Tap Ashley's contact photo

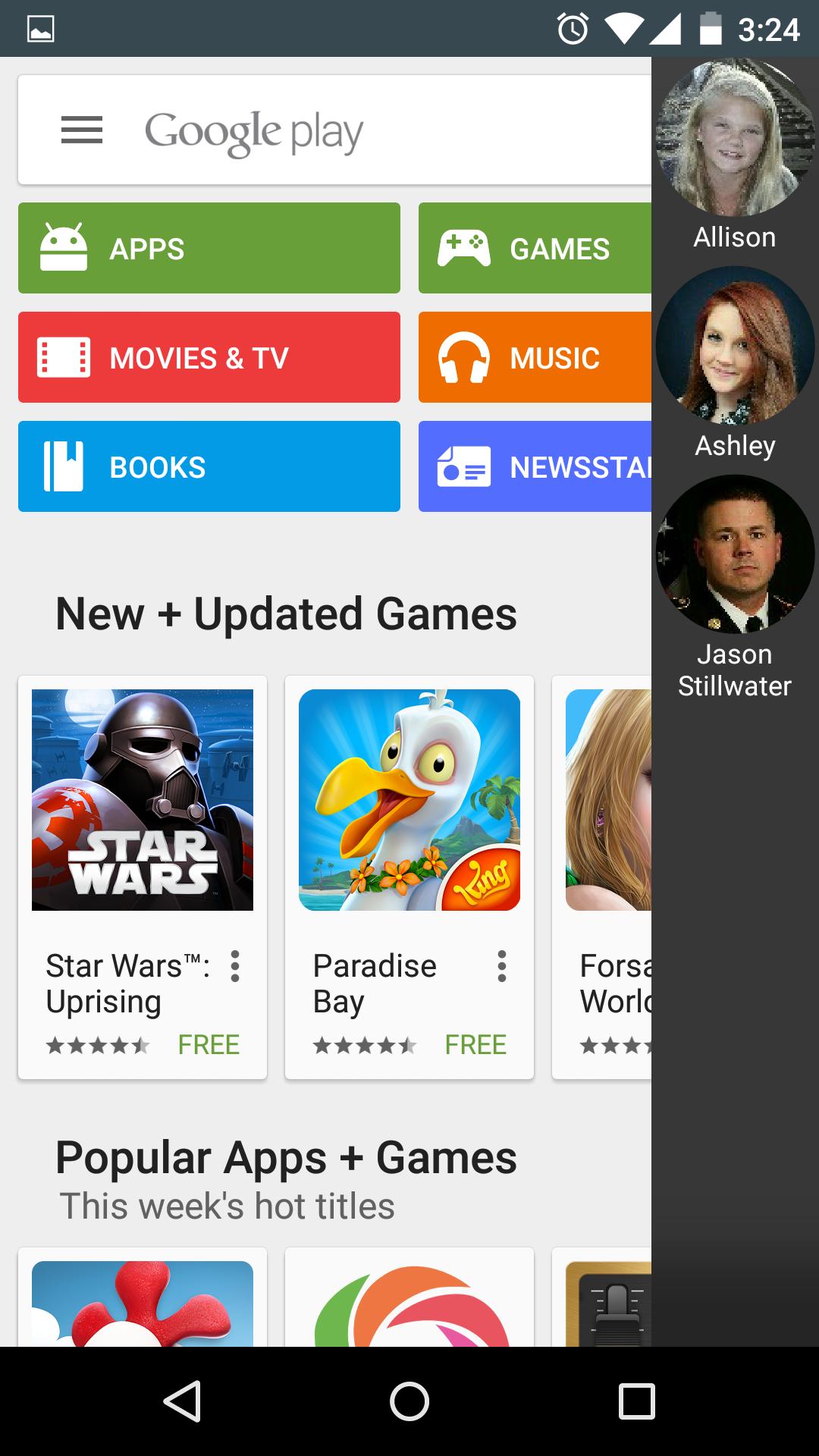(735, 346)
